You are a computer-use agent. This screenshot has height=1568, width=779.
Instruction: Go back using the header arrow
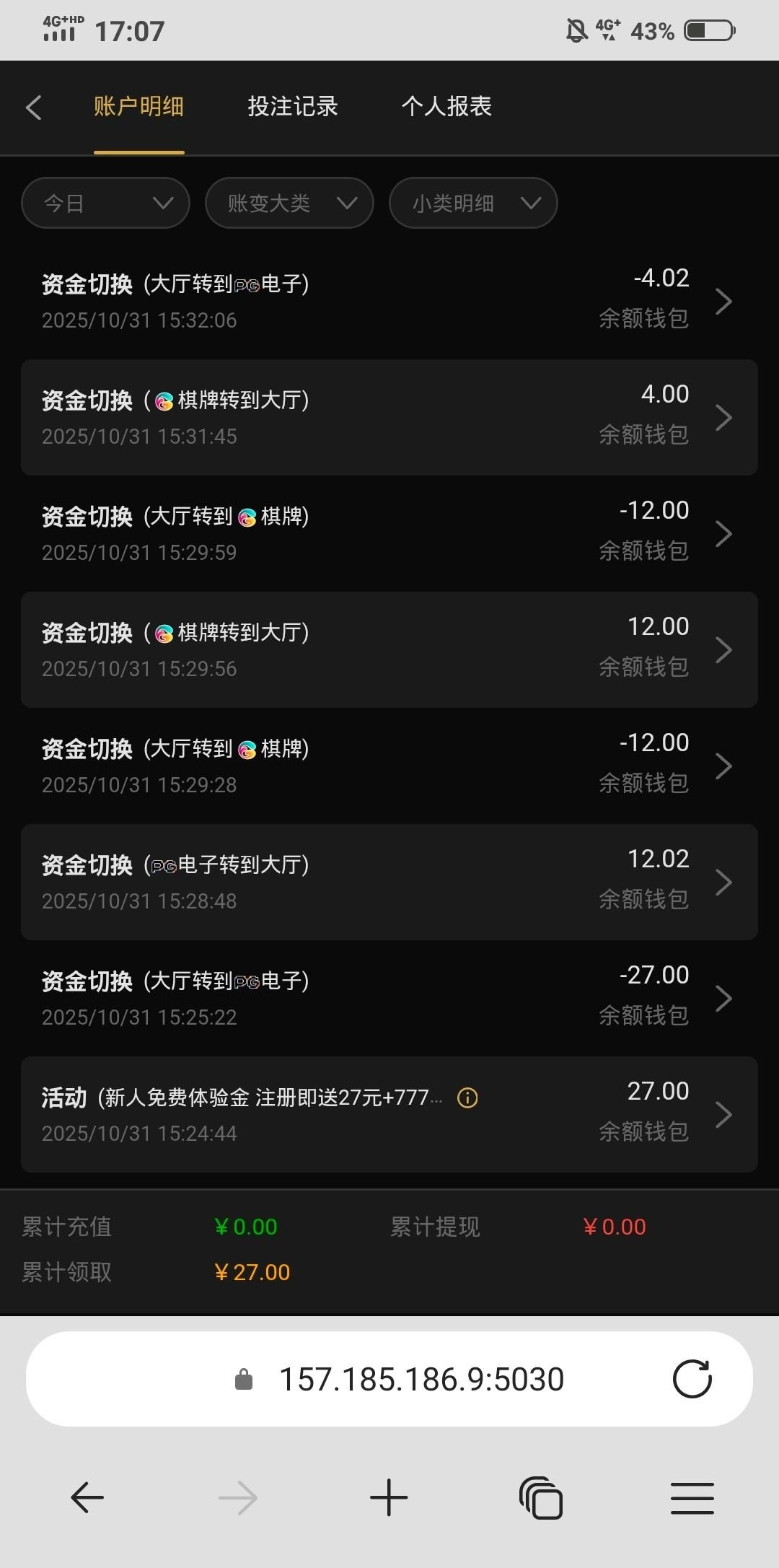34,108
